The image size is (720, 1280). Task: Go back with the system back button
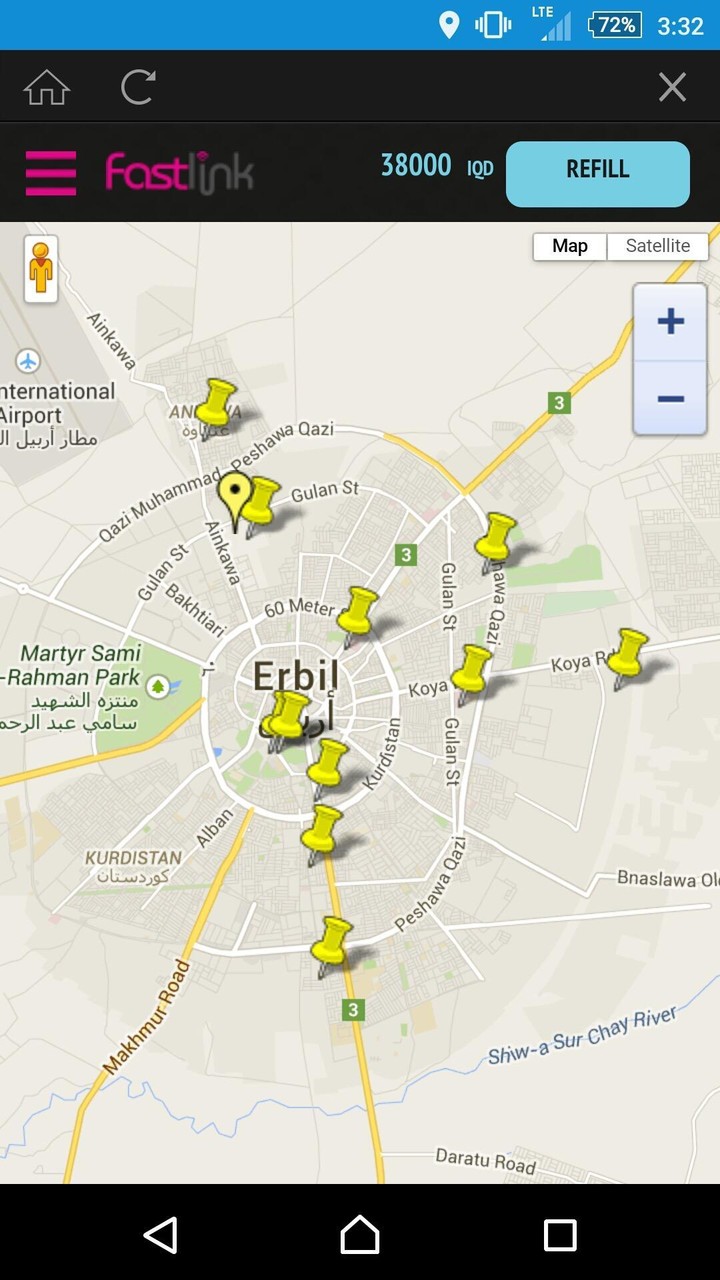pyautogui.click(x=160, y=1235)
